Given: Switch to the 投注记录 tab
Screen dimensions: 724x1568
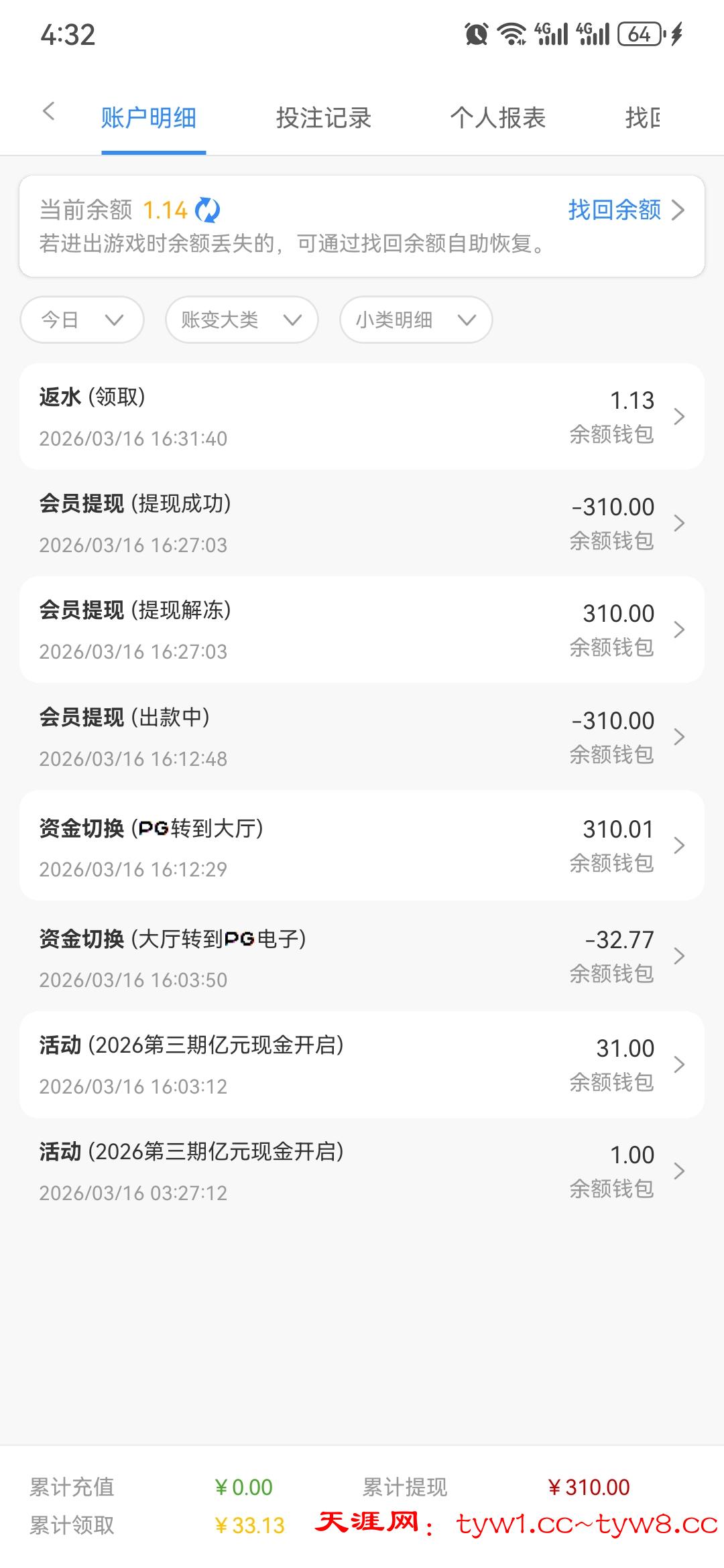Looking at the screenshot, I should pyautogui.click(x=323, y=118).
